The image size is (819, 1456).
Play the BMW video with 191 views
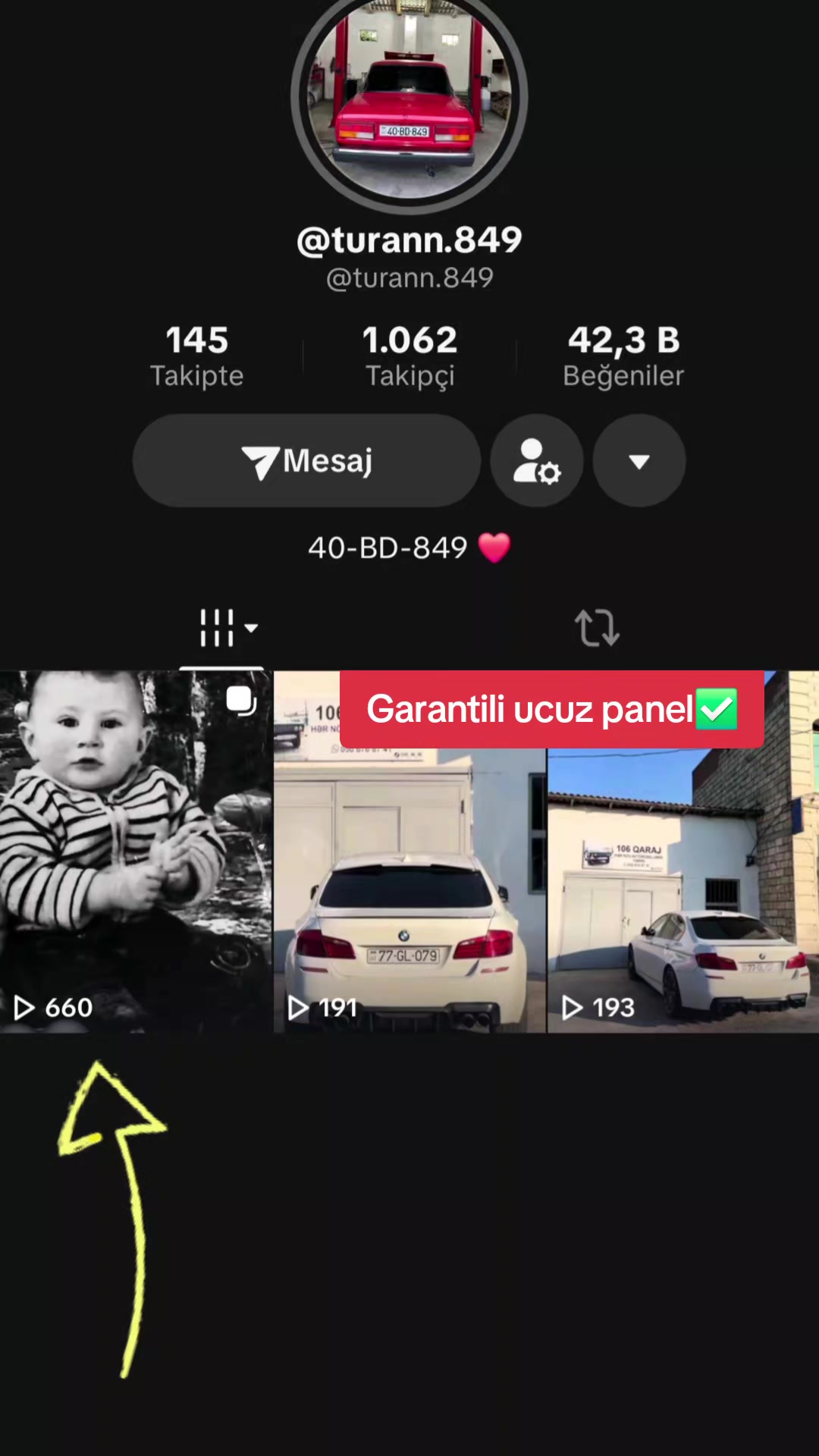coord(409,887)
